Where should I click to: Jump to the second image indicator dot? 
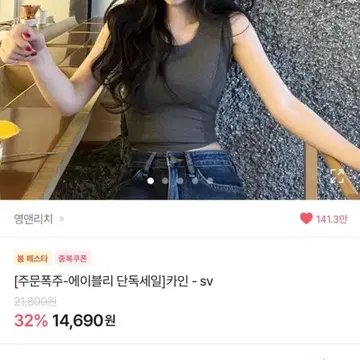click(165, 181)
